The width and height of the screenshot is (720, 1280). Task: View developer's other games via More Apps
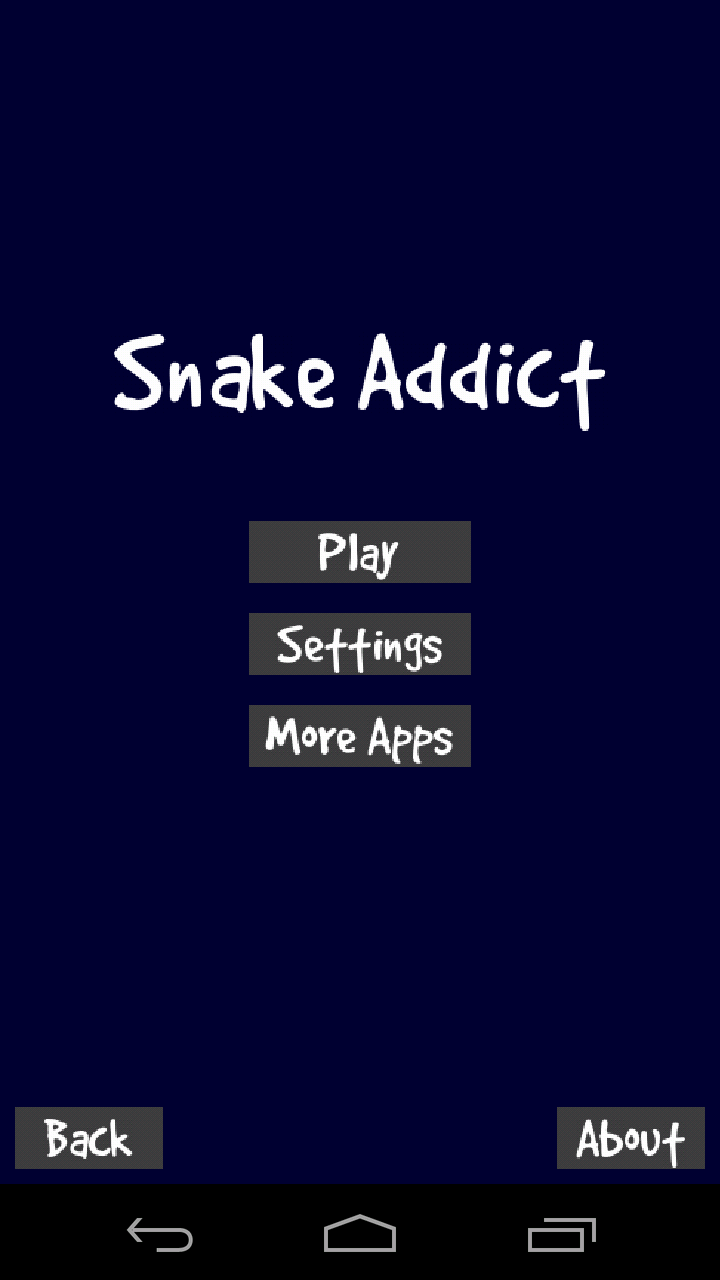(360, 736)
